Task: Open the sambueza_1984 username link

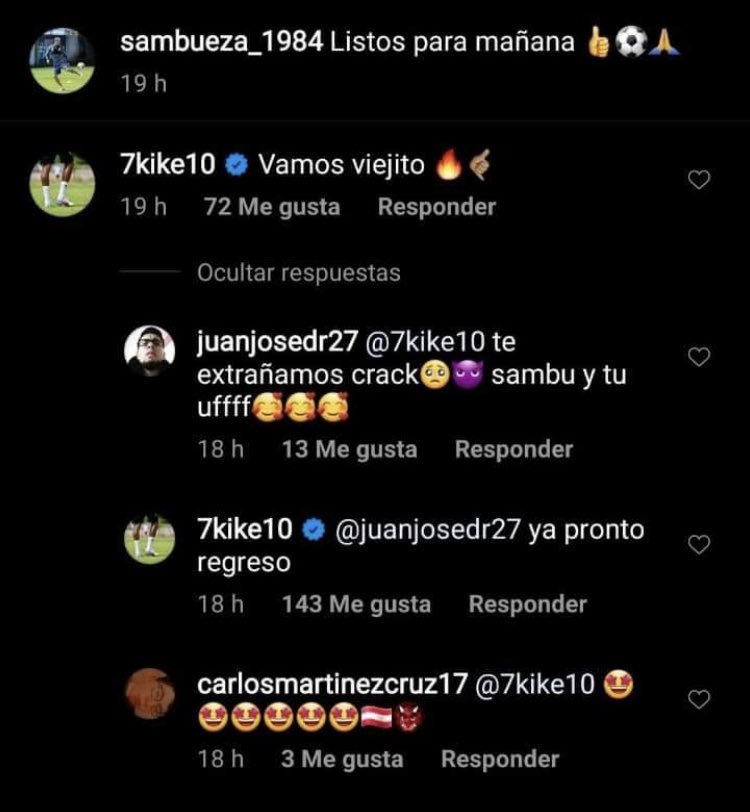Action: pyautogui.click(x=220, y=42)
